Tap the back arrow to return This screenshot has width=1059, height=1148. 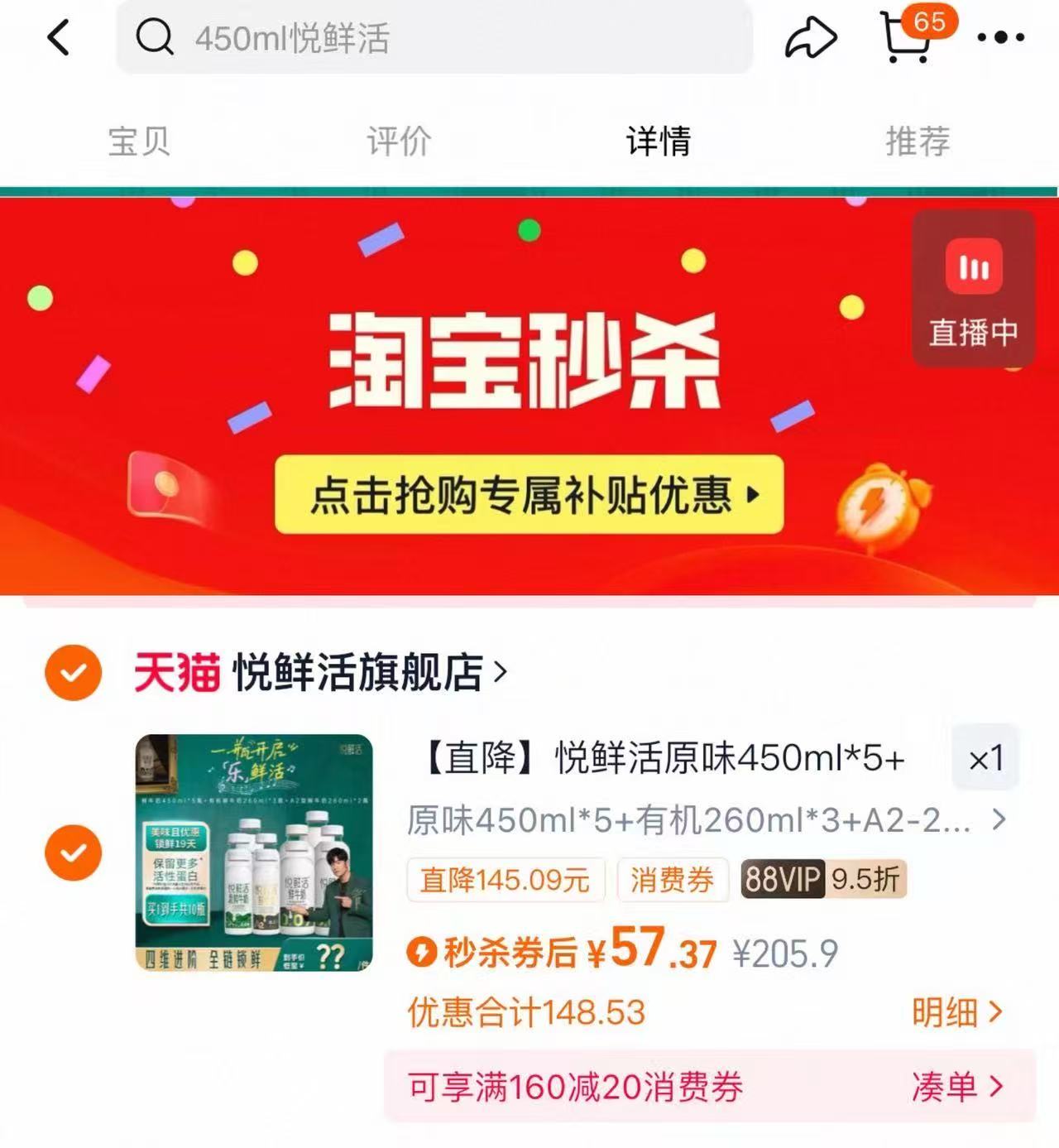click(x=58, y=37)
